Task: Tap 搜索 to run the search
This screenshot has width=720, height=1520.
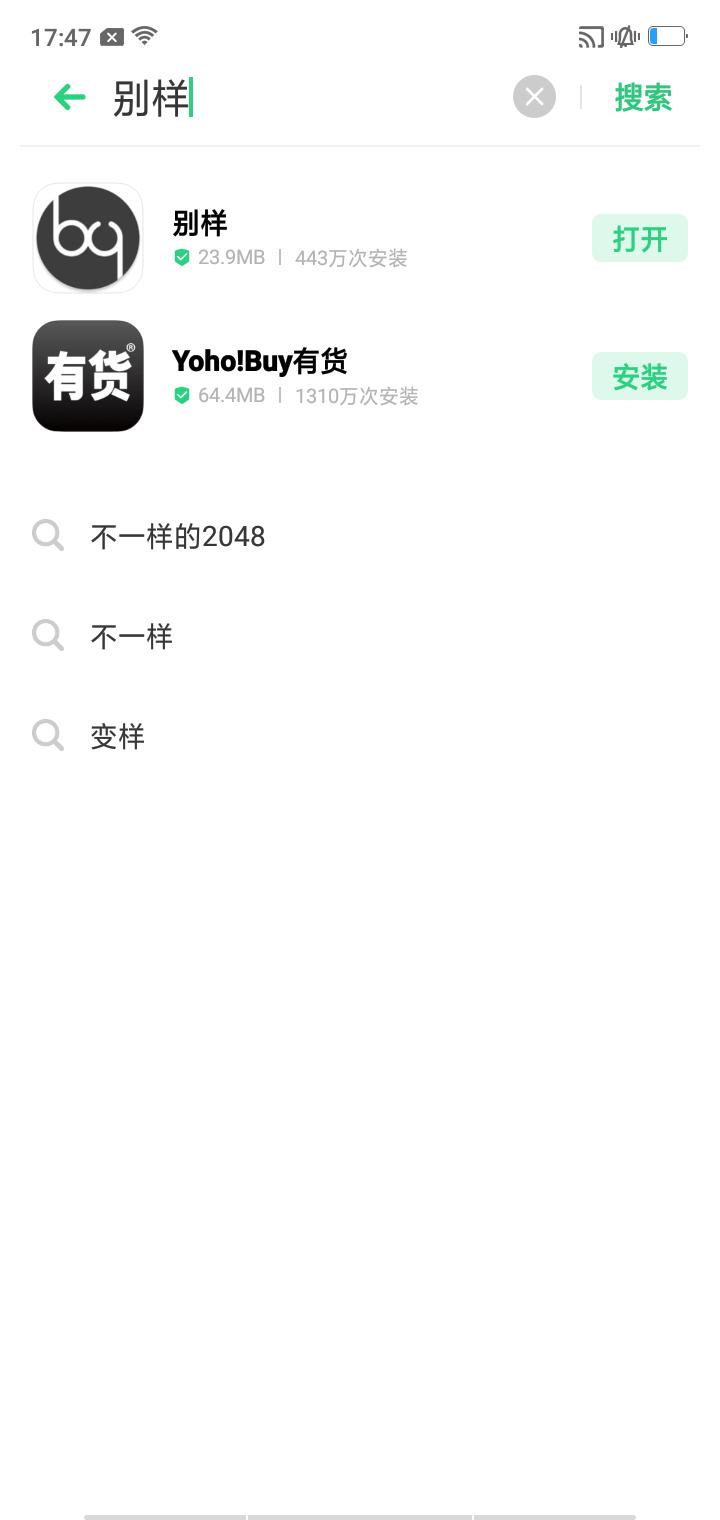Action: click(643, 96)
